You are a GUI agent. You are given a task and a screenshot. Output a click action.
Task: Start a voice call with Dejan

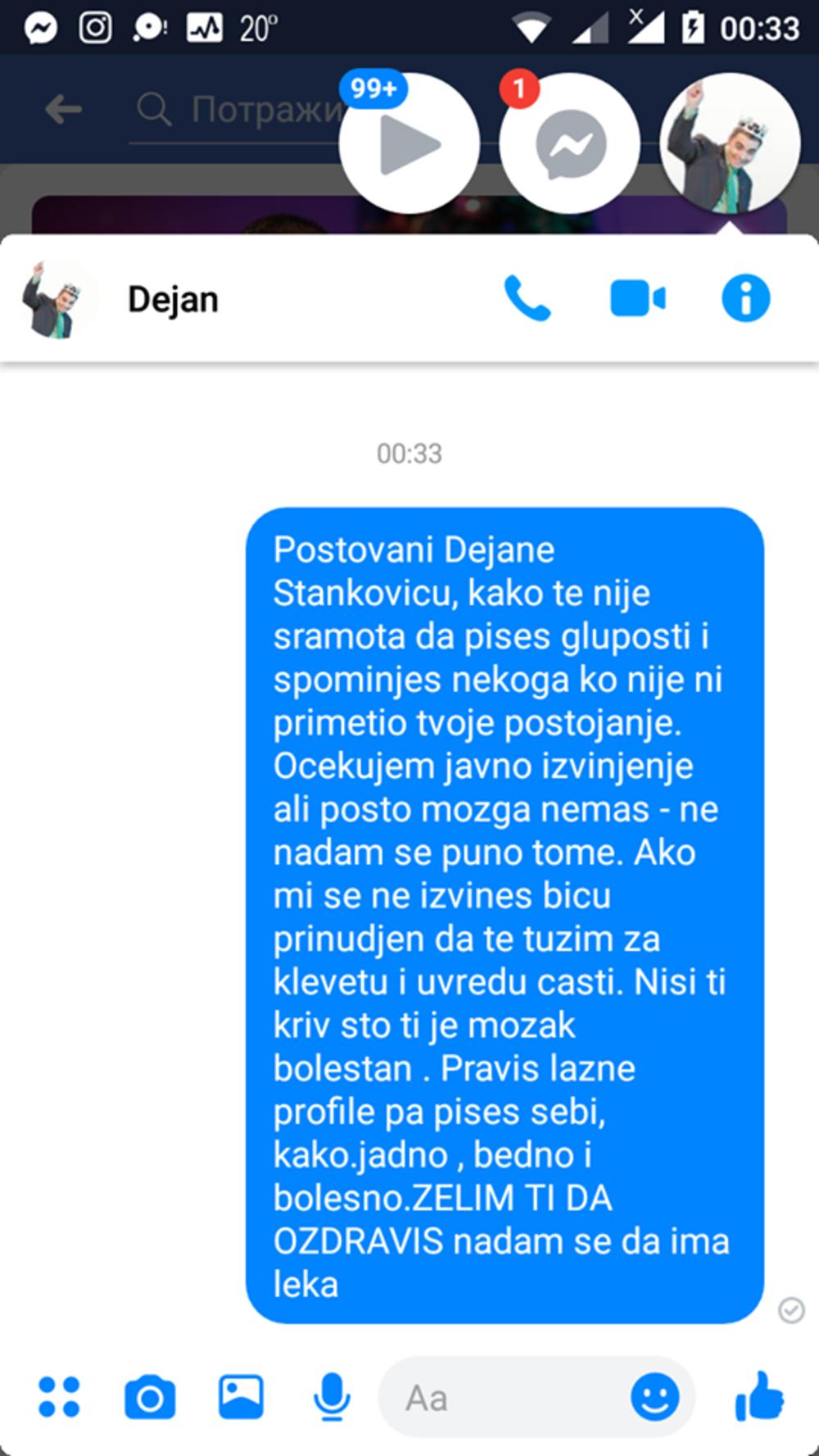pos(527,298)
